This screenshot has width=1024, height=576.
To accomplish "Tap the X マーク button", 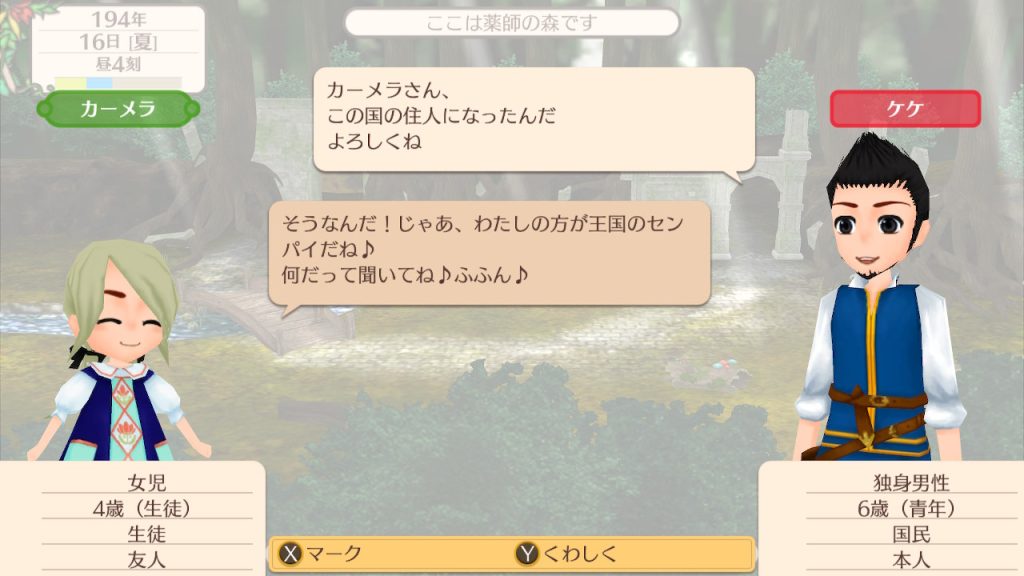I will tap(322, 554).
